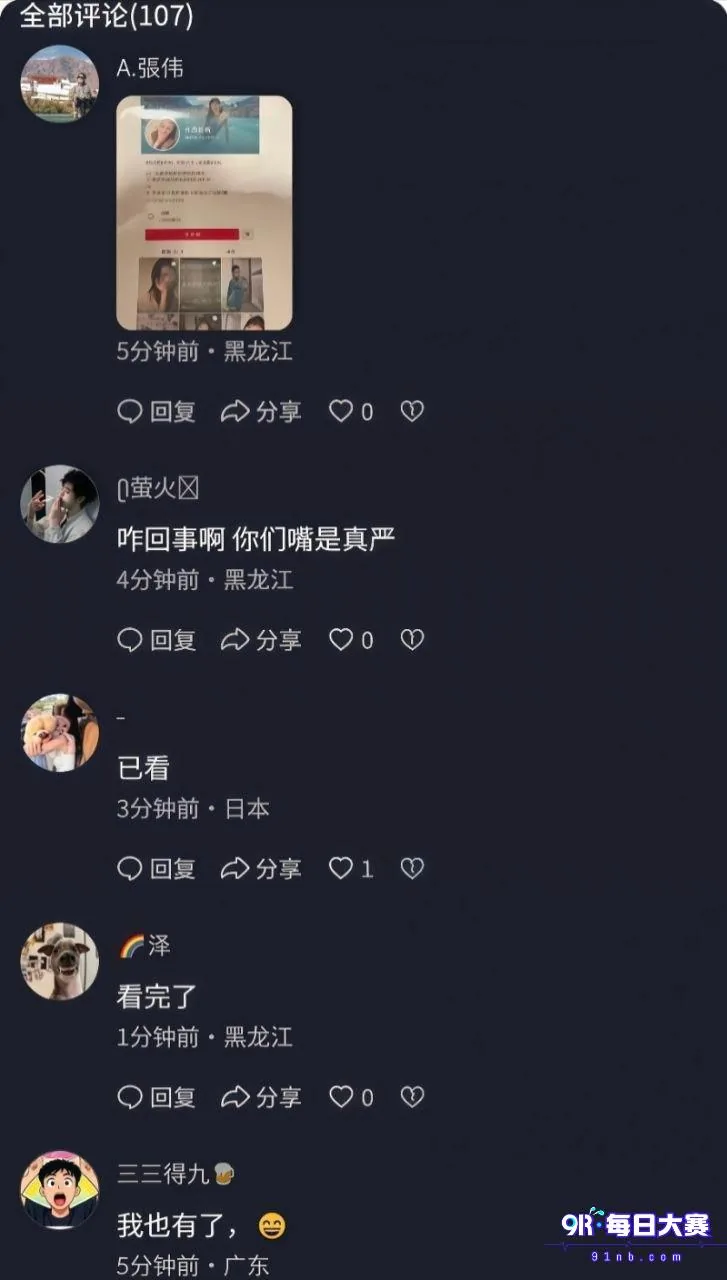
Task: Share the 咋回事啊 comment
Action: click(x=261, y=640)
